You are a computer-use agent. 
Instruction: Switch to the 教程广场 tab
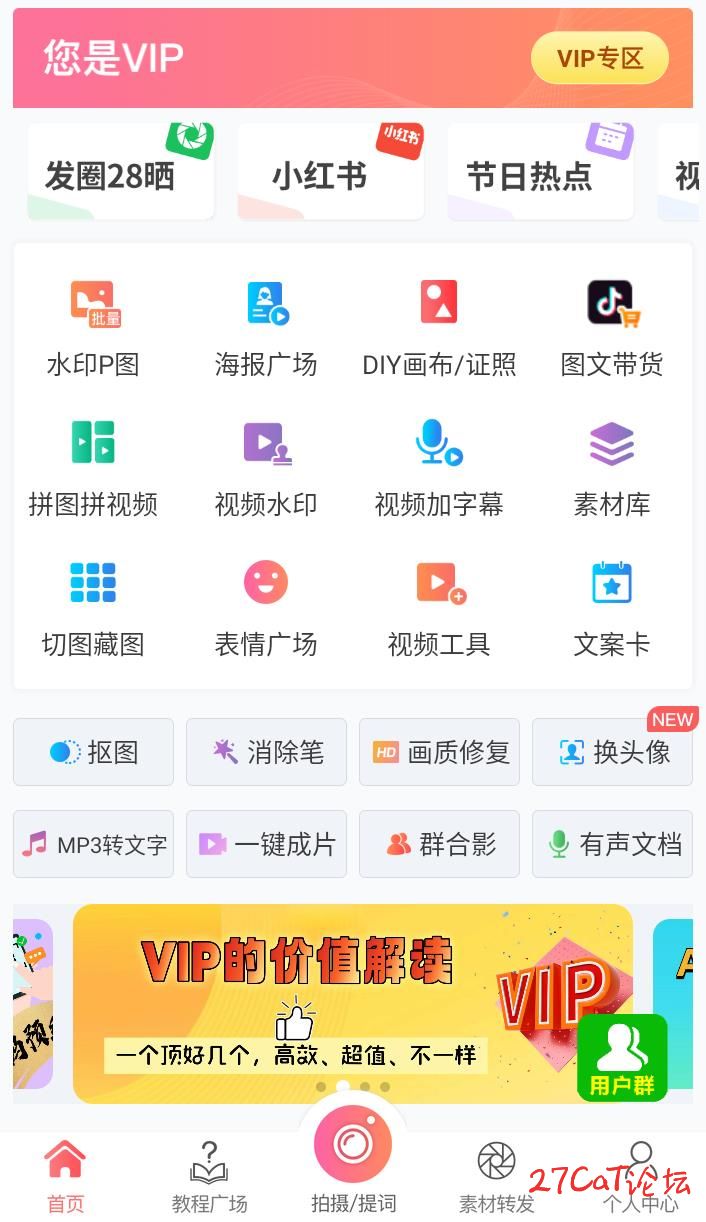pyautogui.click(x=209, y=1178)
